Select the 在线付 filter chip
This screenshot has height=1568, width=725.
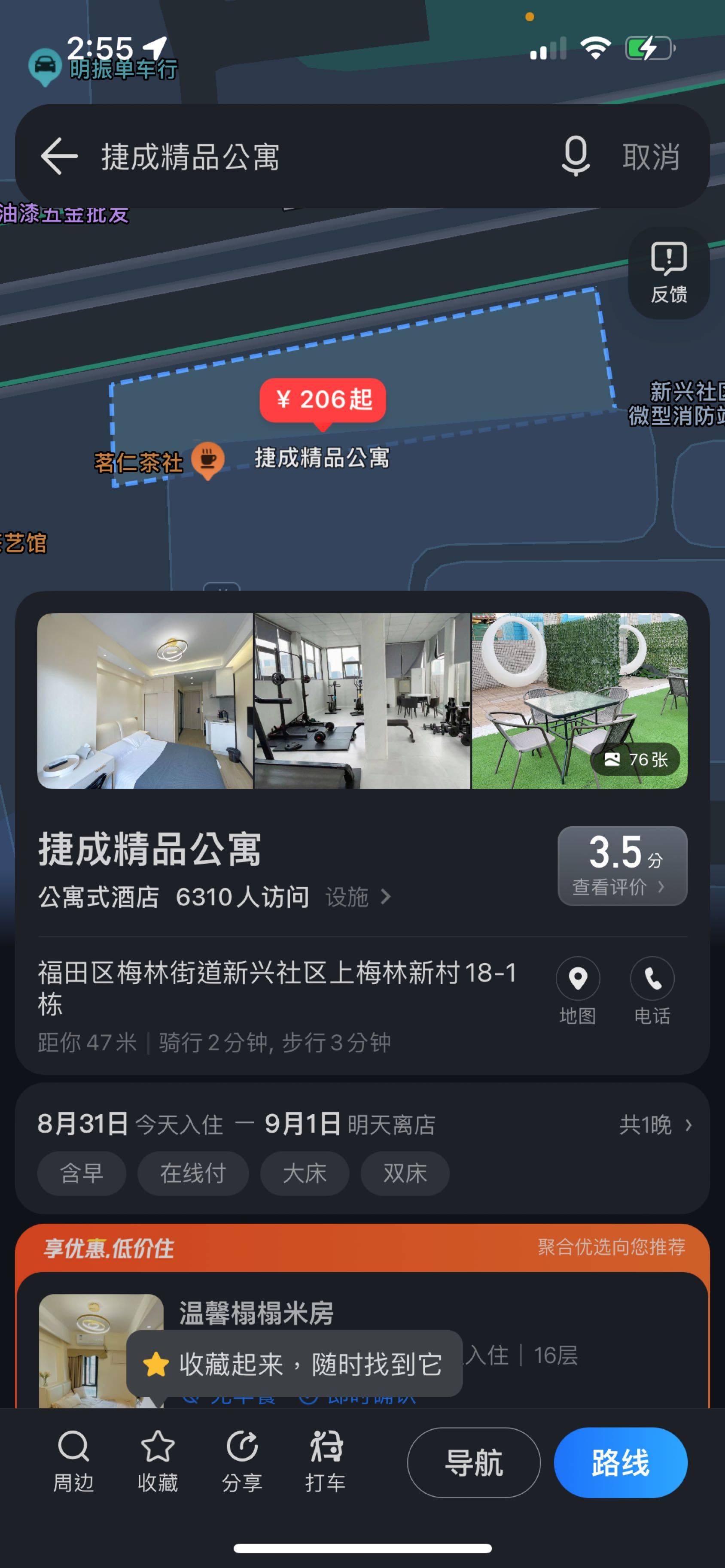pos(192,1173)
